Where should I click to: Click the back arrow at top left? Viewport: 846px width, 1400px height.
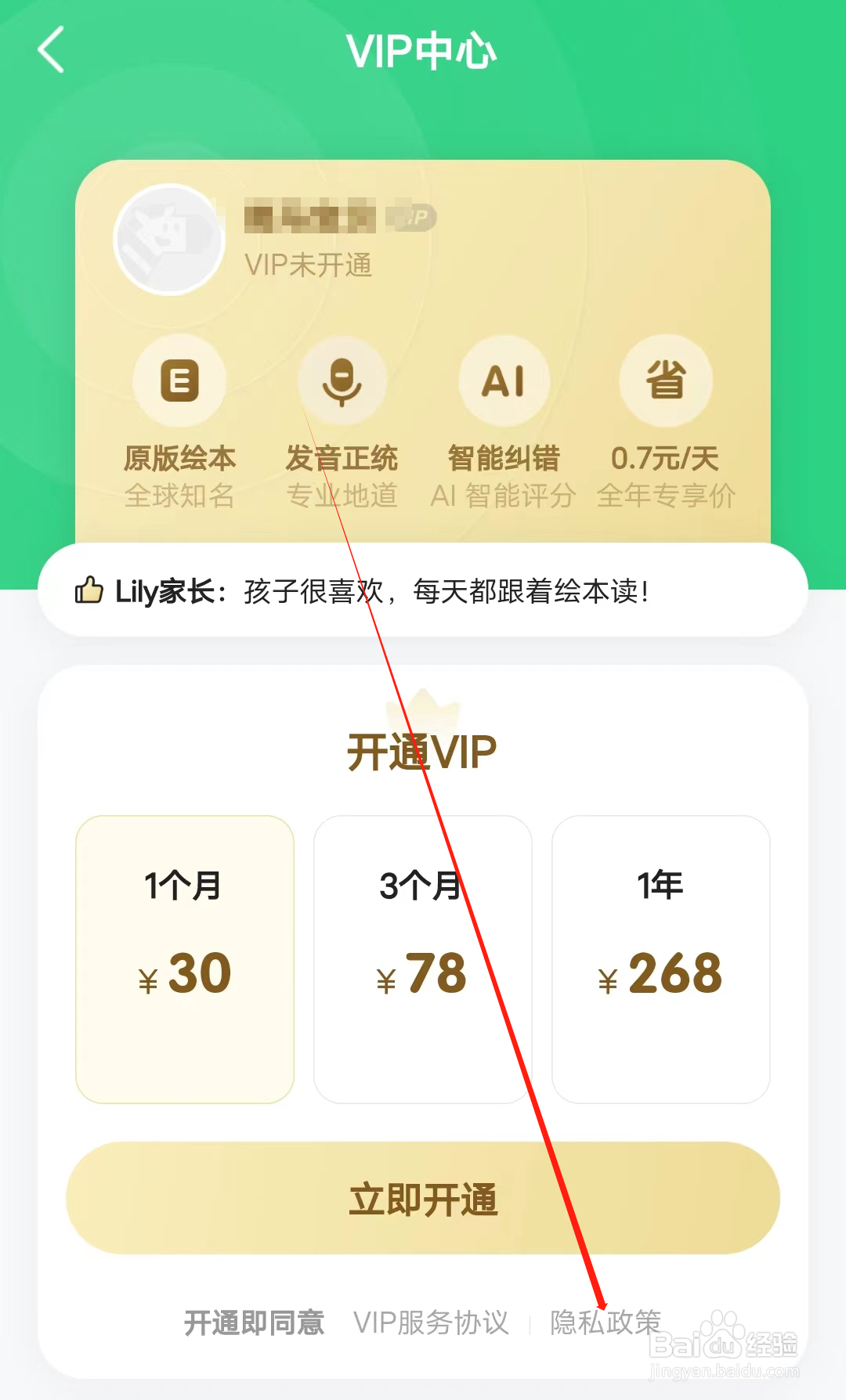49,49
